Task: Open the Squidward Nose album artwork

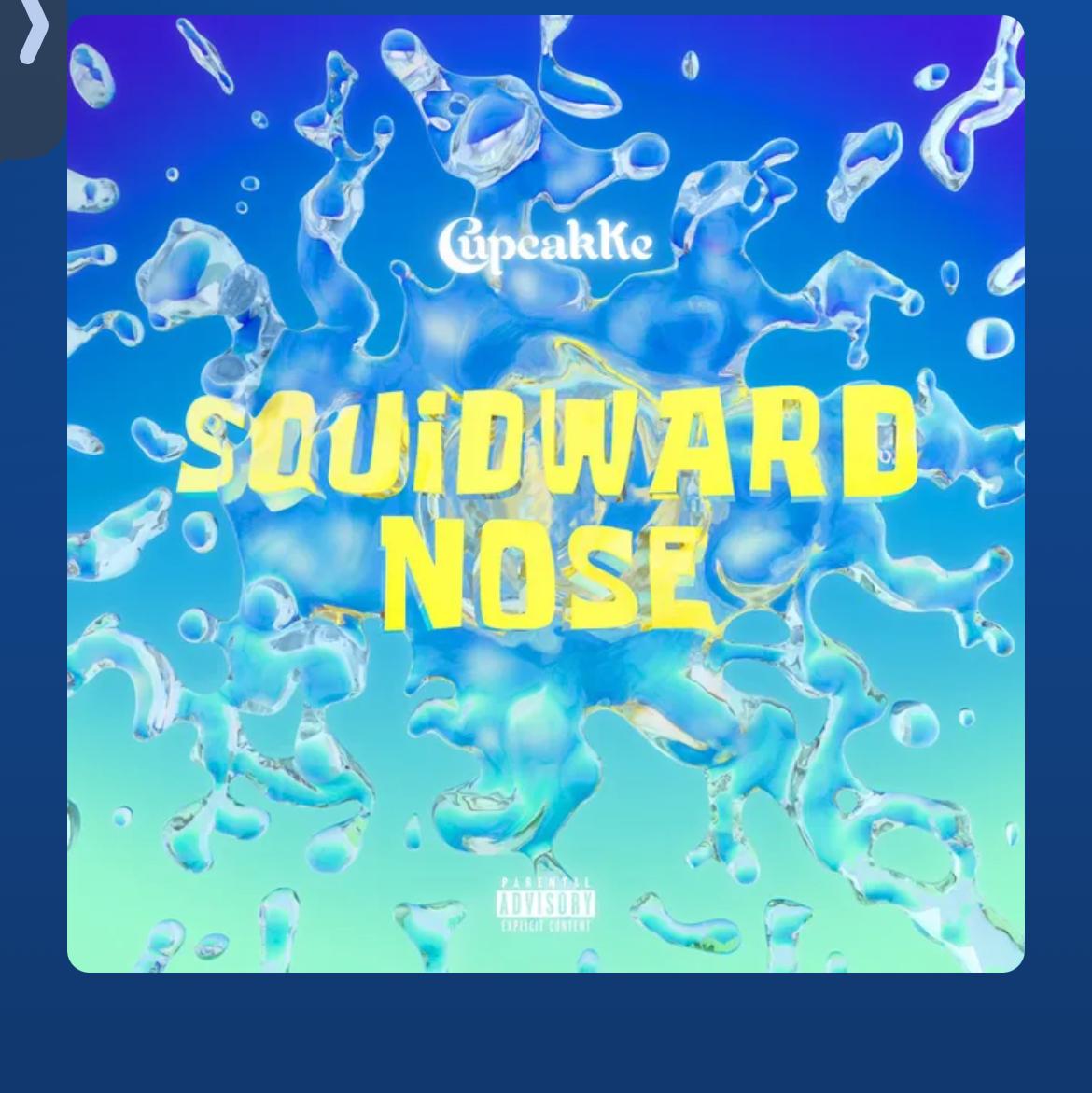Action: point(546,494)
